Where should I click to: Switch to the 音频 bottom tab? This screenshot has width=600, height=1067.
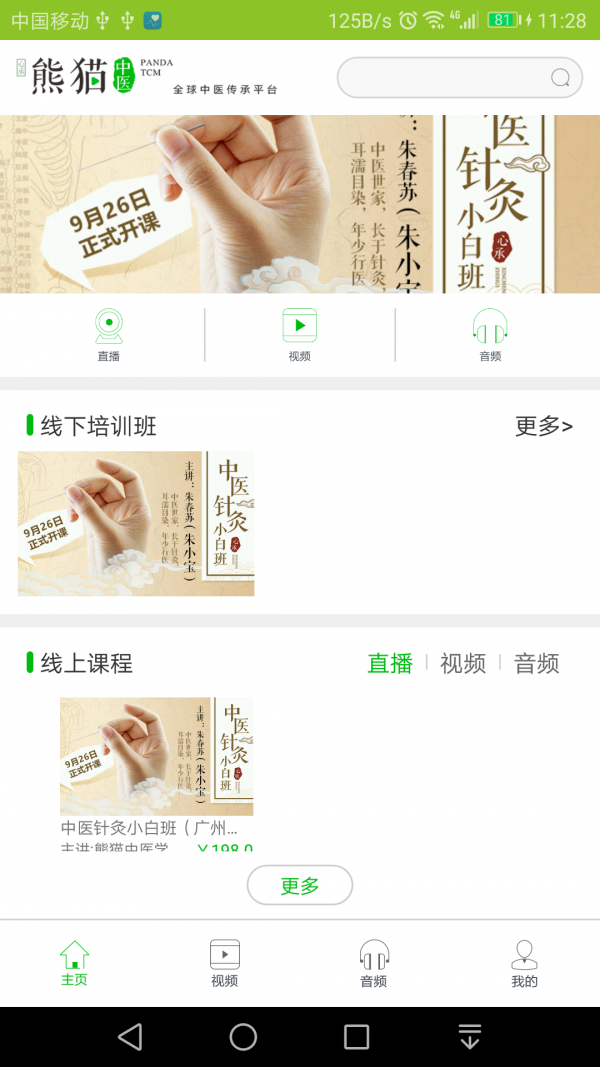coord(374,964)
